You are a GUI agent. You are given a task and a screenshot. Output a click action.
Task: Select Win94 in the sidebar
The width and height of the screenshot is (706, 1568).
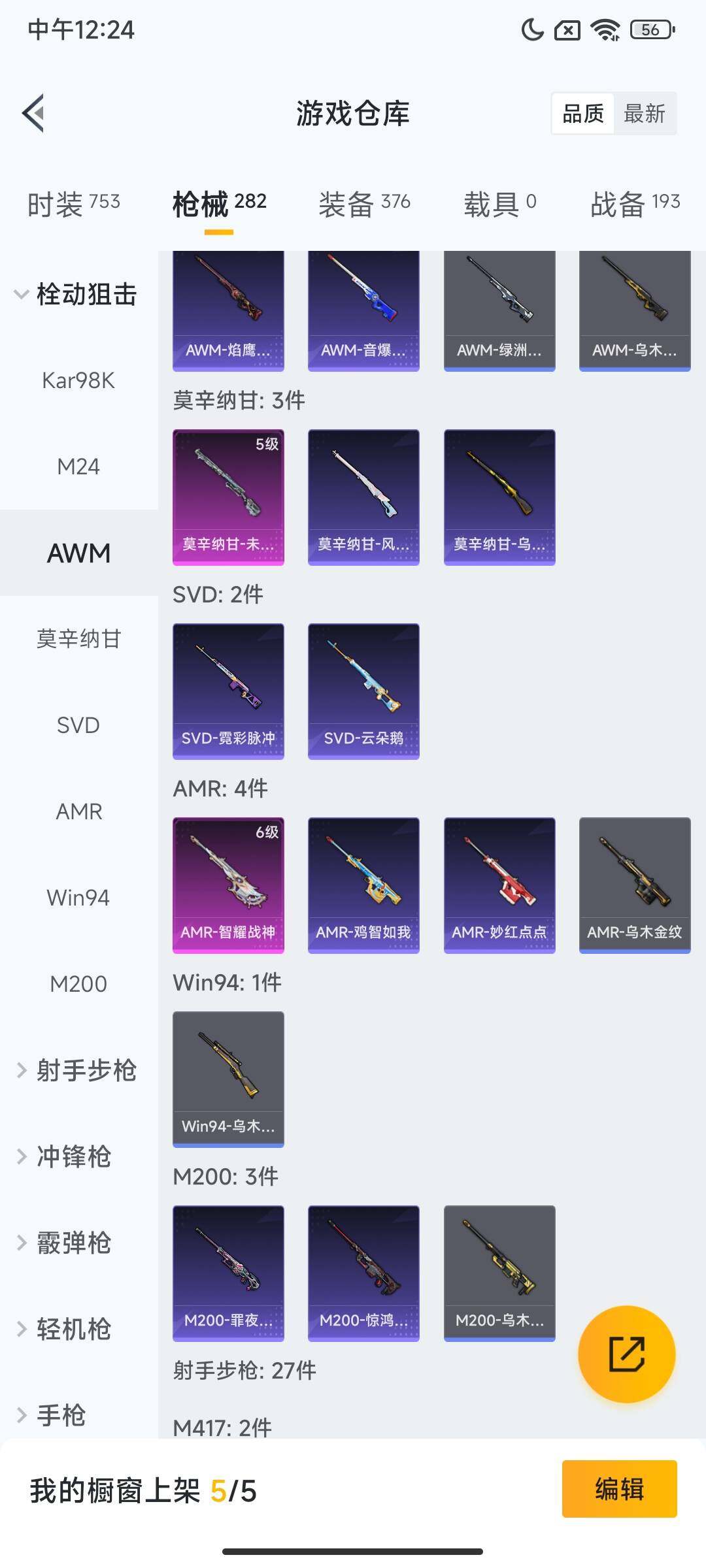click(x=78, y=898)
